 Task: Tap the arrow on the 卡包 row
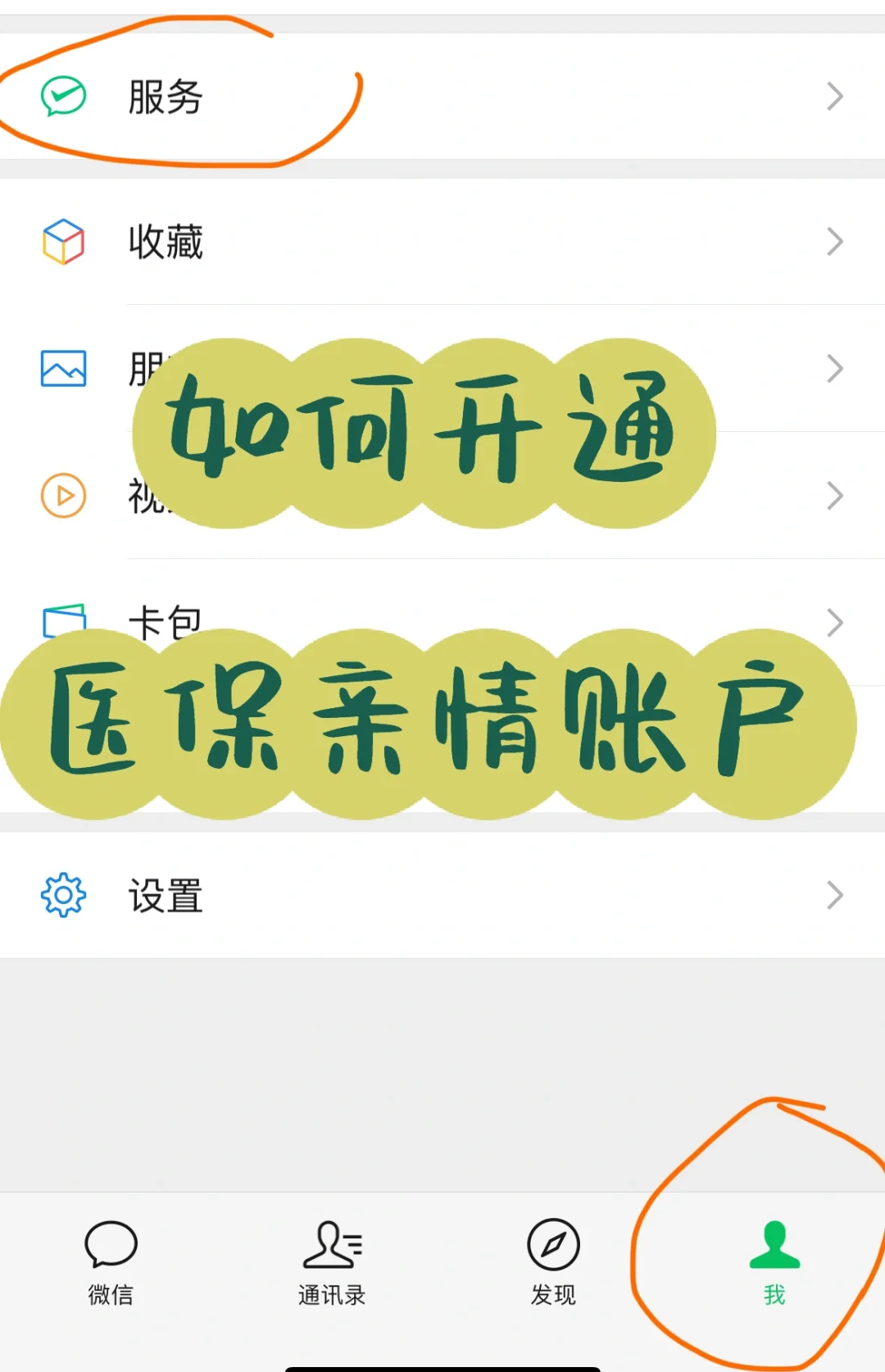point(834,621)
